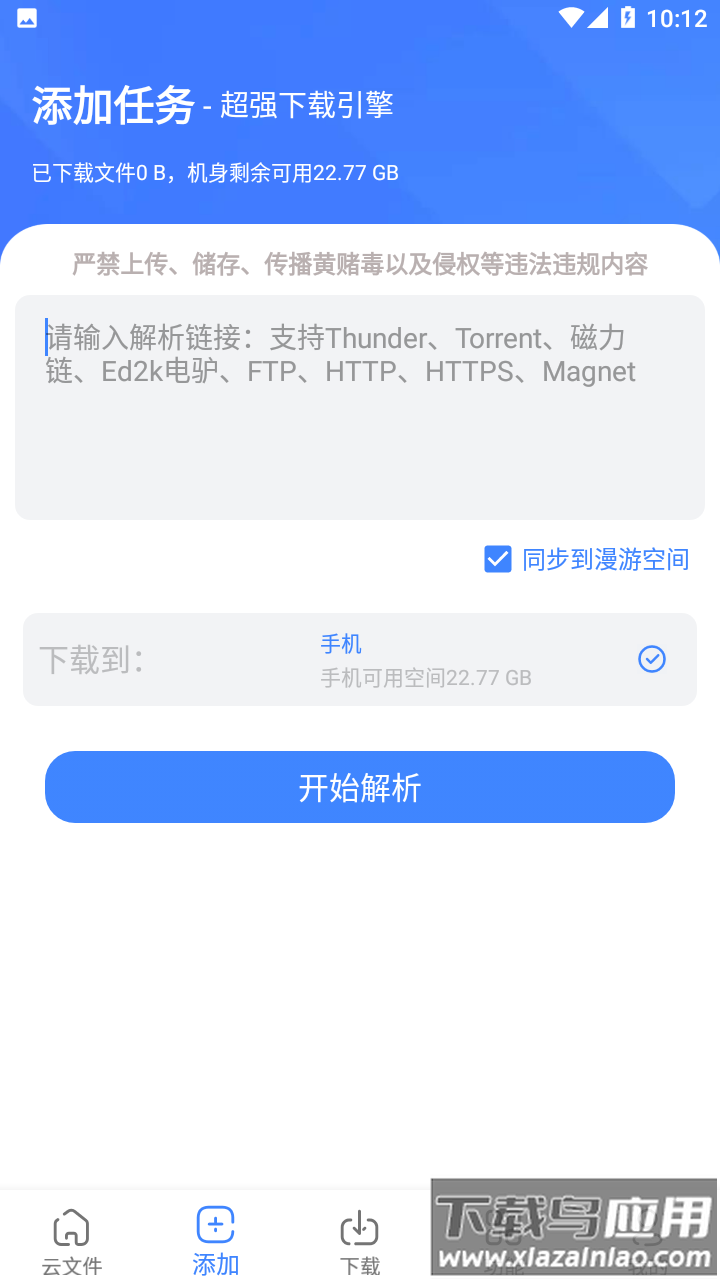Uncheck the 同步到漫游空间 checkbox
Image resolution: width=720 pixels, height=1280 pixels.
497,559
